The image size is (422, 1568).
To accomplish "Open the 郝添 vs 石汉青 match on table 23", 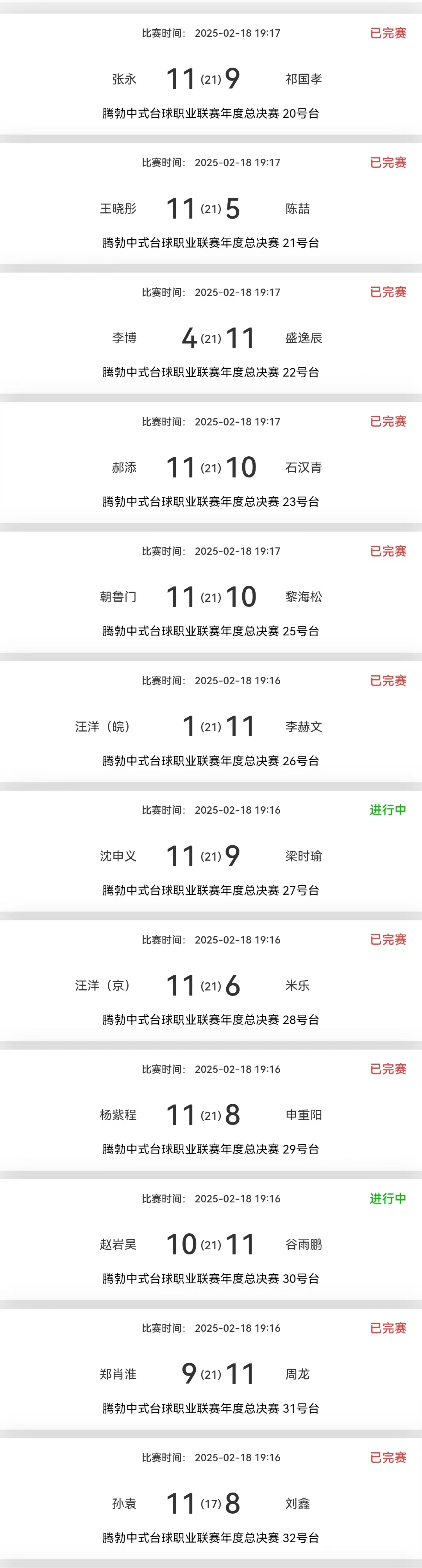I will point(210,467).
